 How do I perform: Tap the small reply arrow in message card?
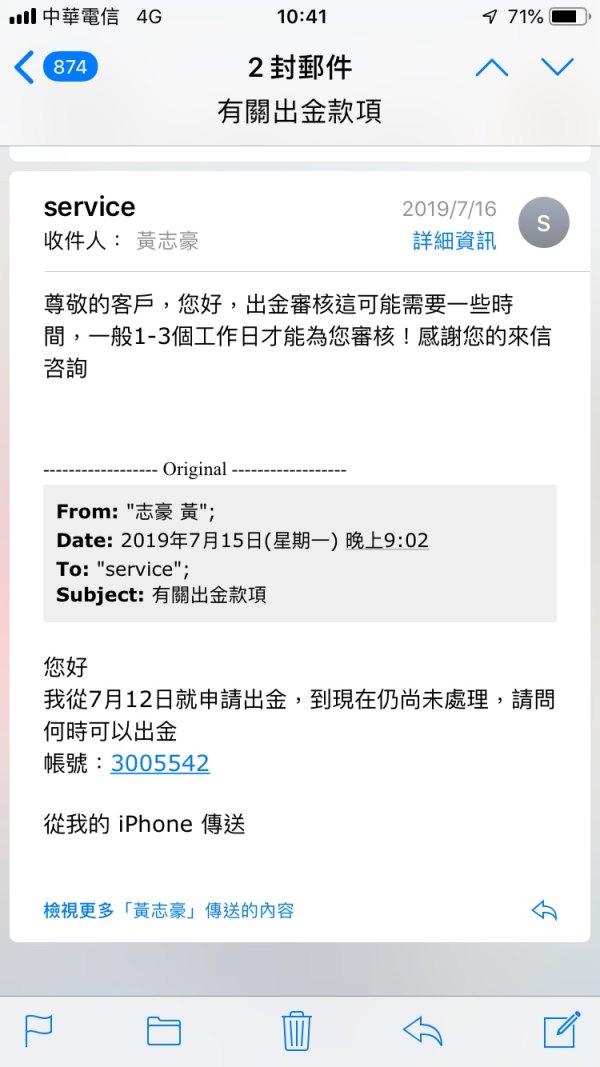point(544,910)
